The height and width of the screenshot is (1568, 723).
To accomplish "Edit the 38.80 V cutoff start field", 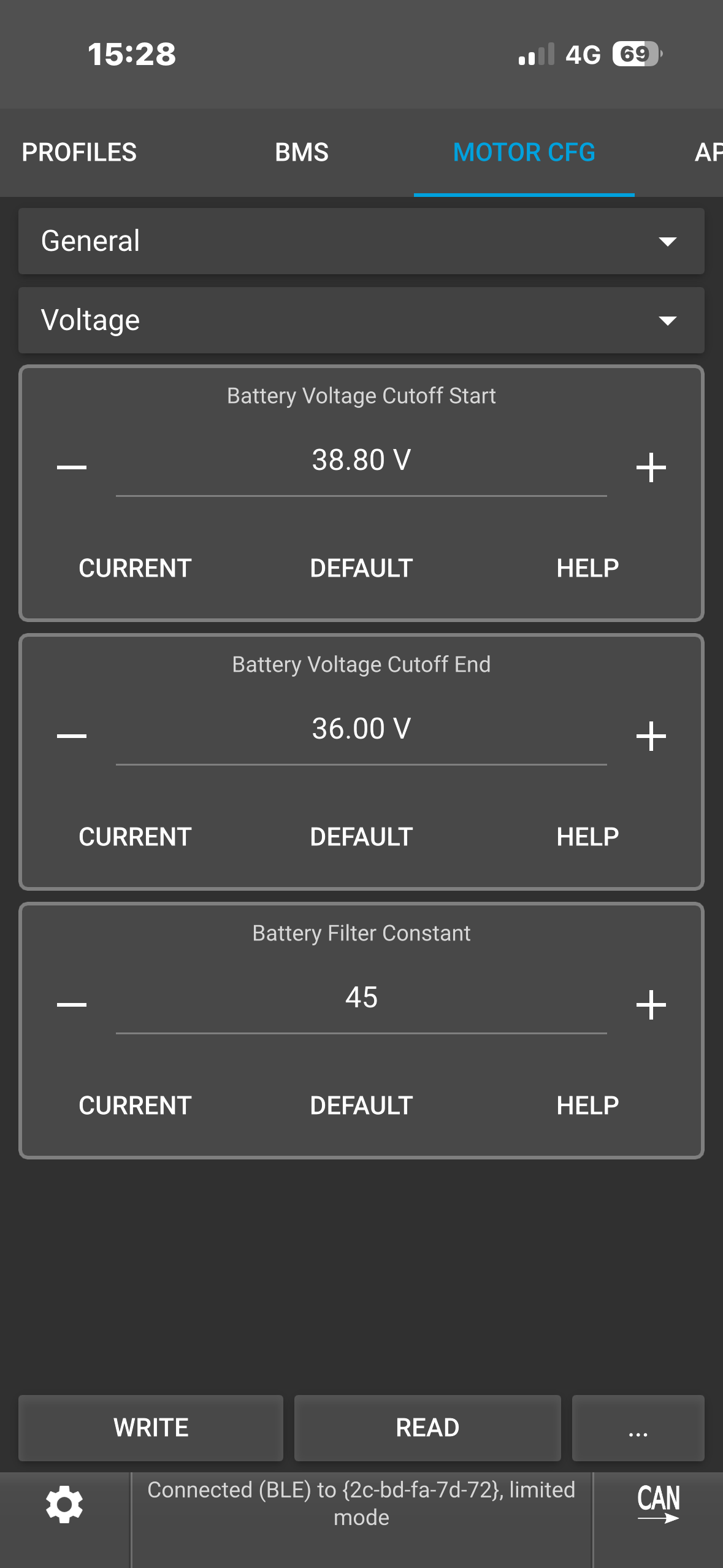I will tap(361, 461).
